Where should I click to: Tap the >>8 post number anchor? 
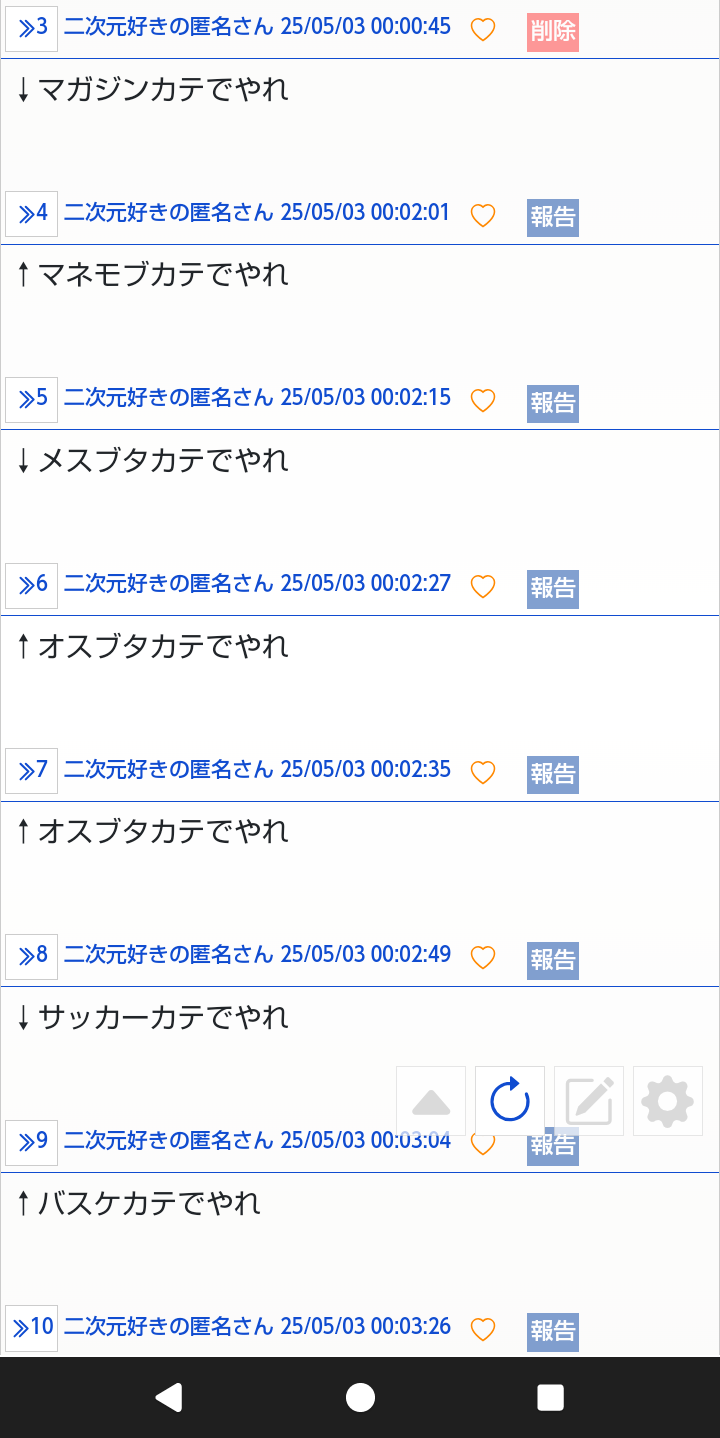click(x=32, y=956)
